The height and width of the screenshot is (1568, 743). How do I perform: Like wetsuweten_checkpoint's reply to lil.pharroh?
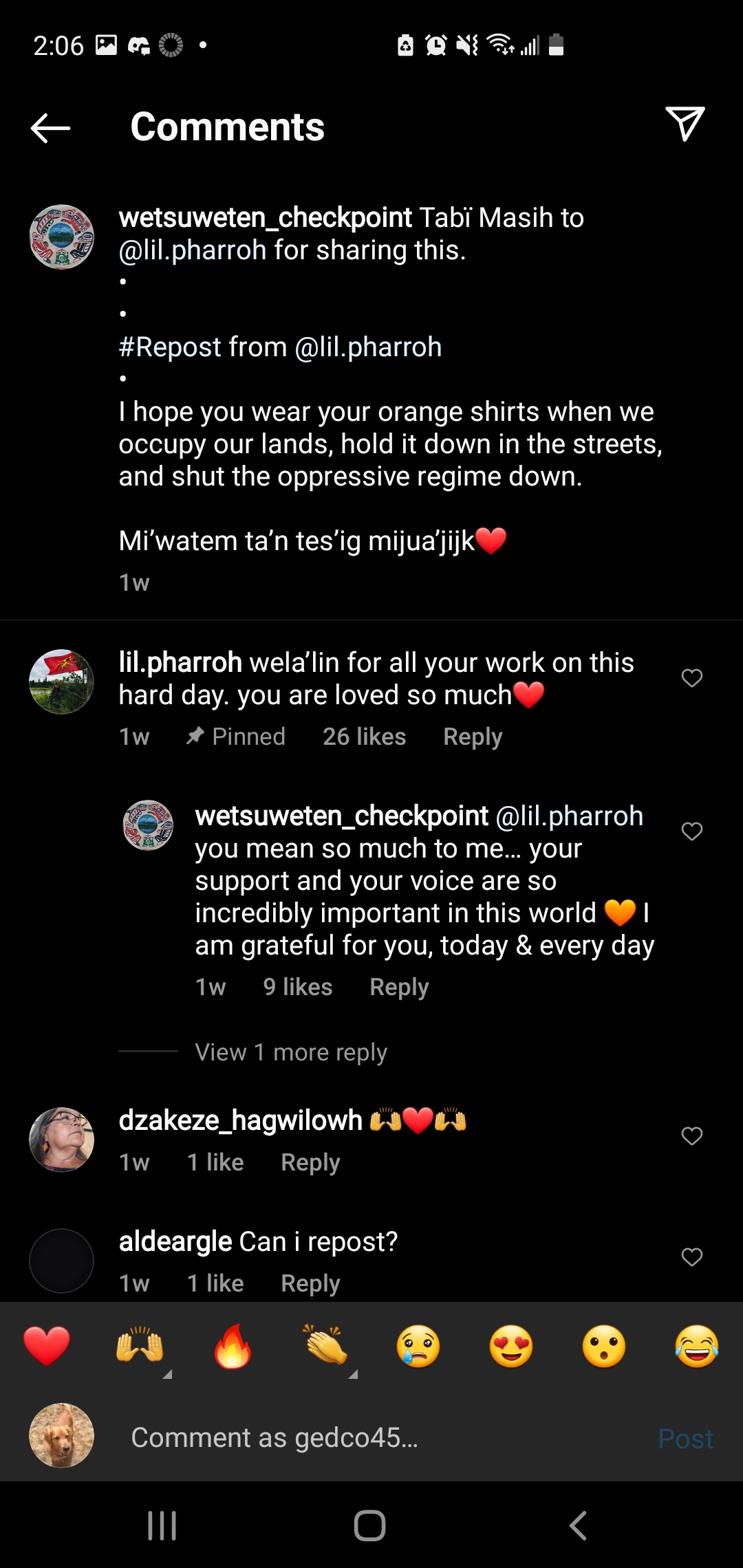click(691, 831)
